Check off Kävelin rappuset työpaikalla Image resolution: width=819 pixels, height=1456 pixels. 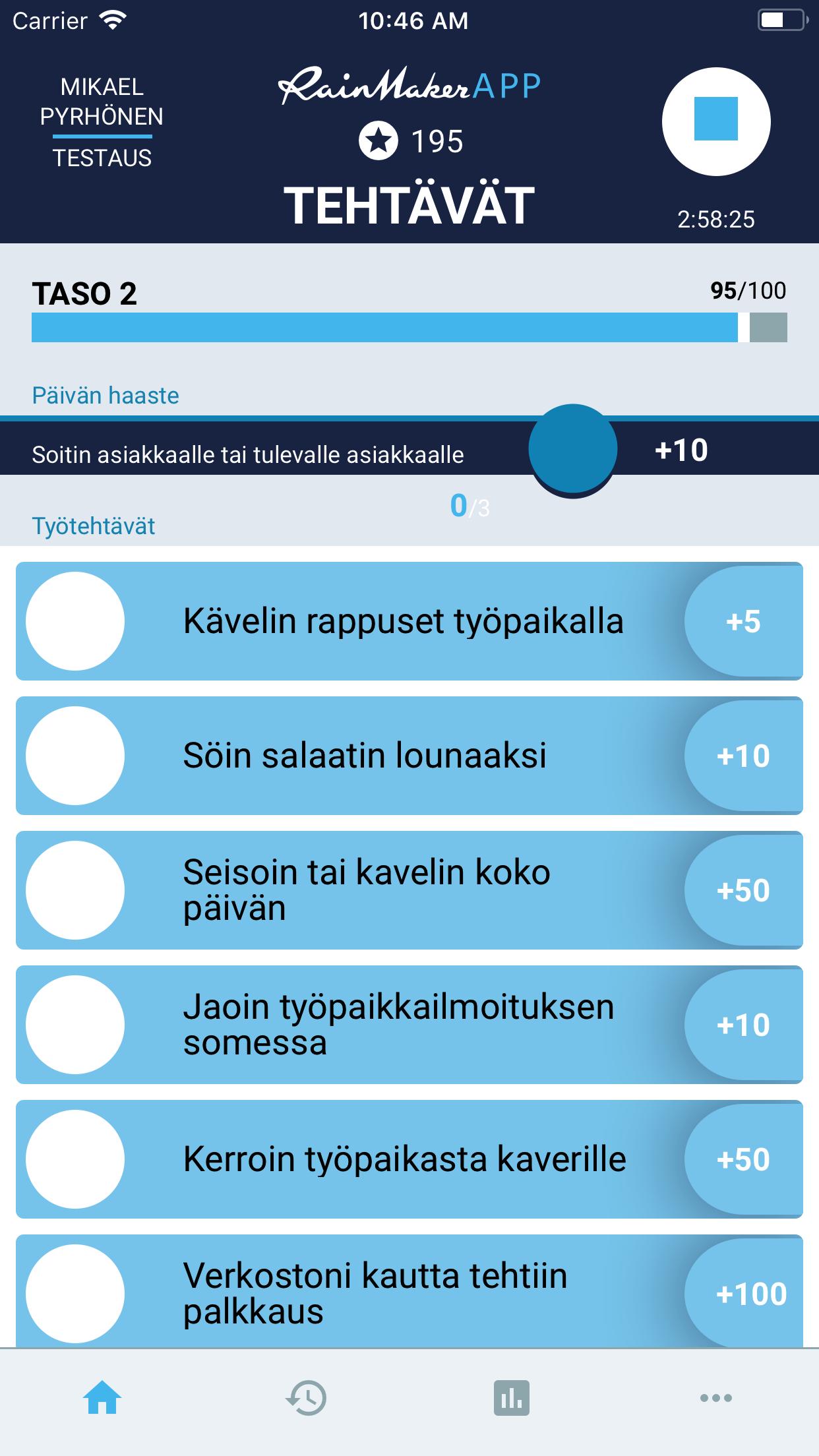coord(75,621)
